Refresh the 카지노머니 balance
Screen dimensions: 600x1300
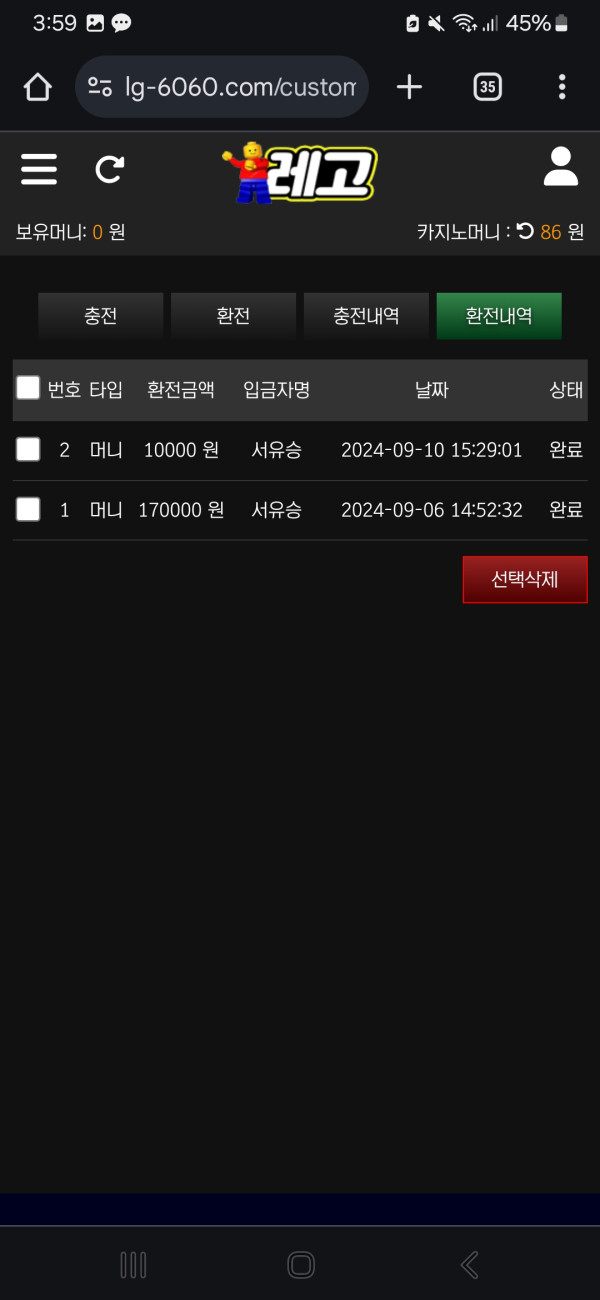click(x=525, y=232)
